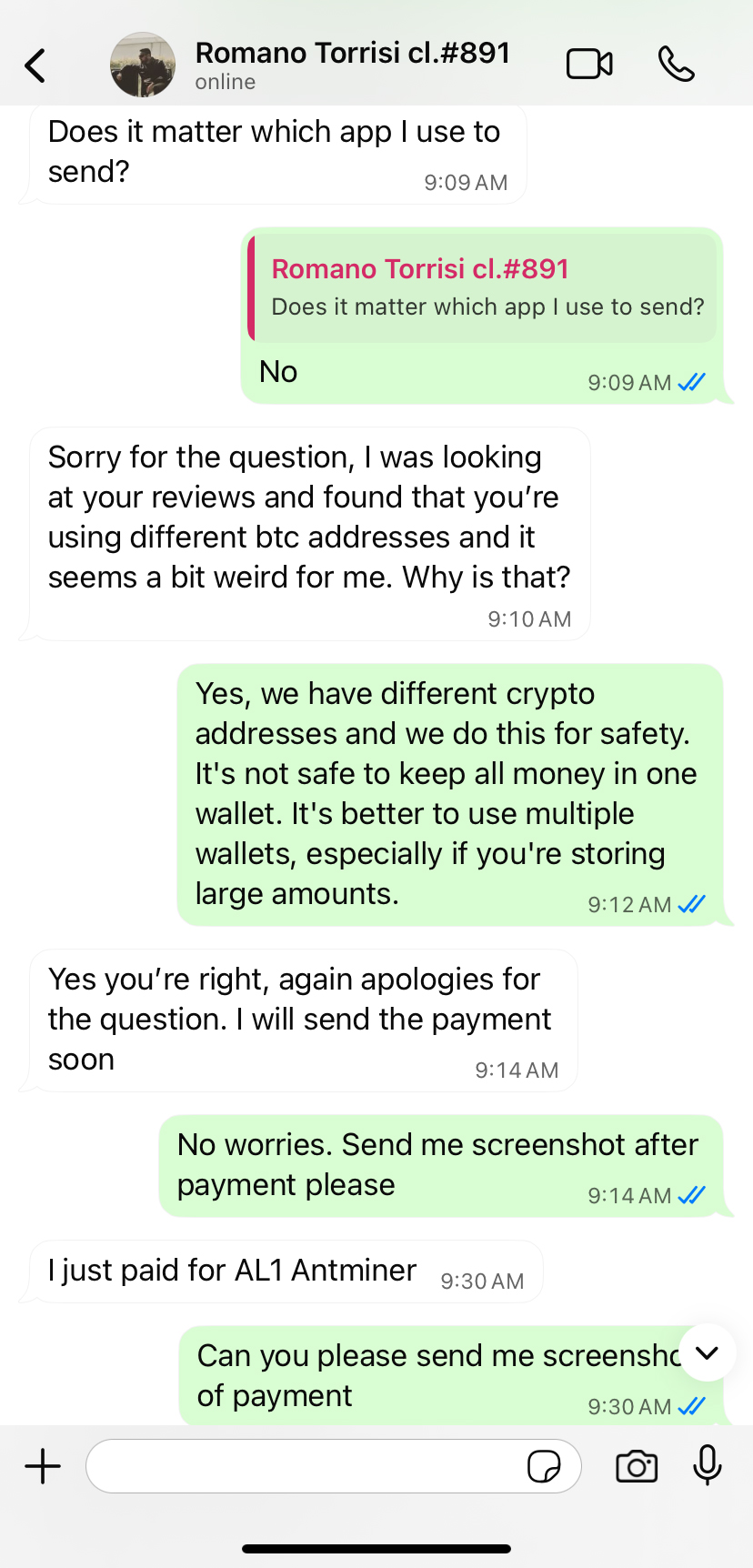Open Romano Torrisi's profile picture

click(x=143, y=65)
